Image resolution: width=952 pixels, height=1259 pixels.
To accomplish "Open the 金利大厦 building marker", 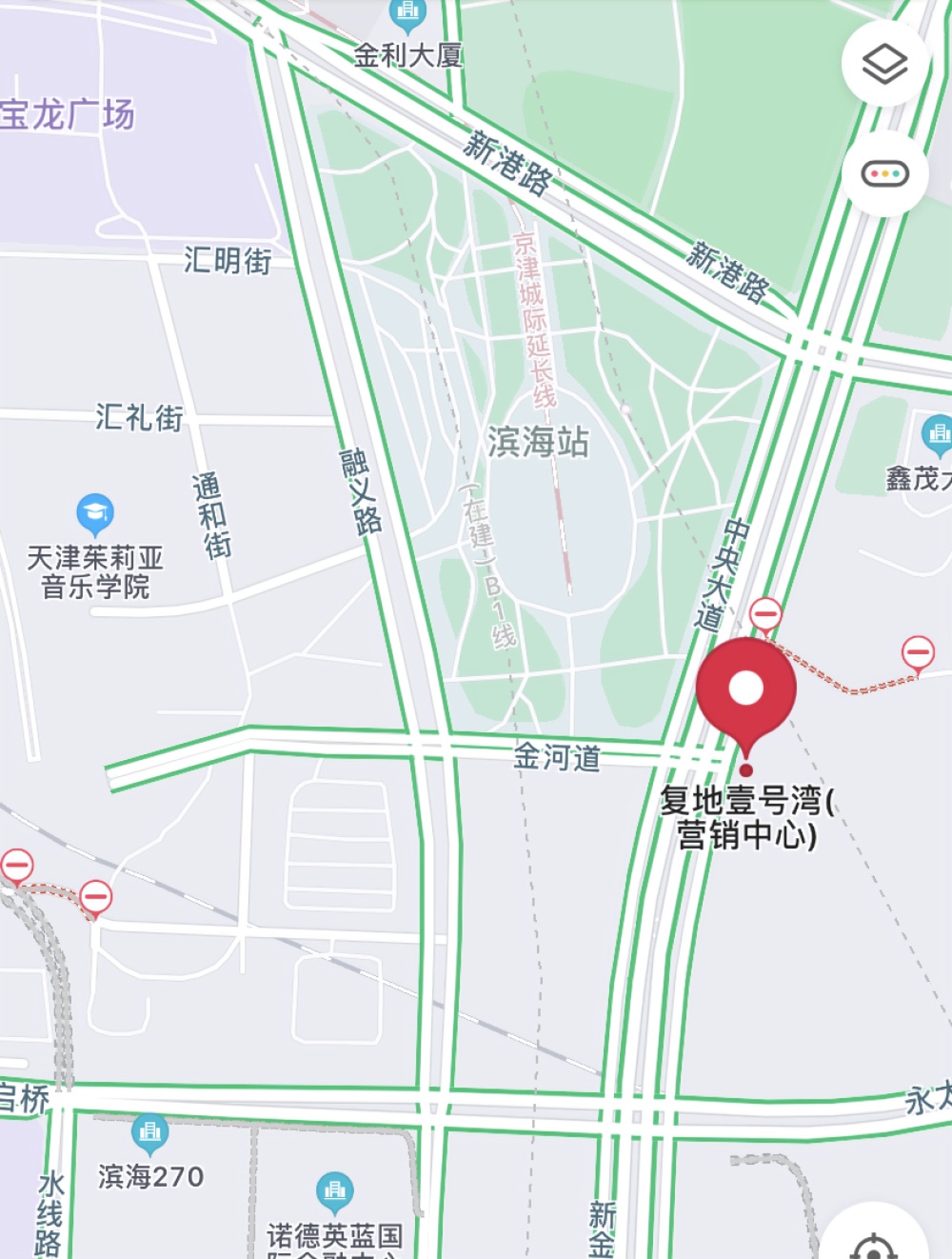I will (407, 13).
